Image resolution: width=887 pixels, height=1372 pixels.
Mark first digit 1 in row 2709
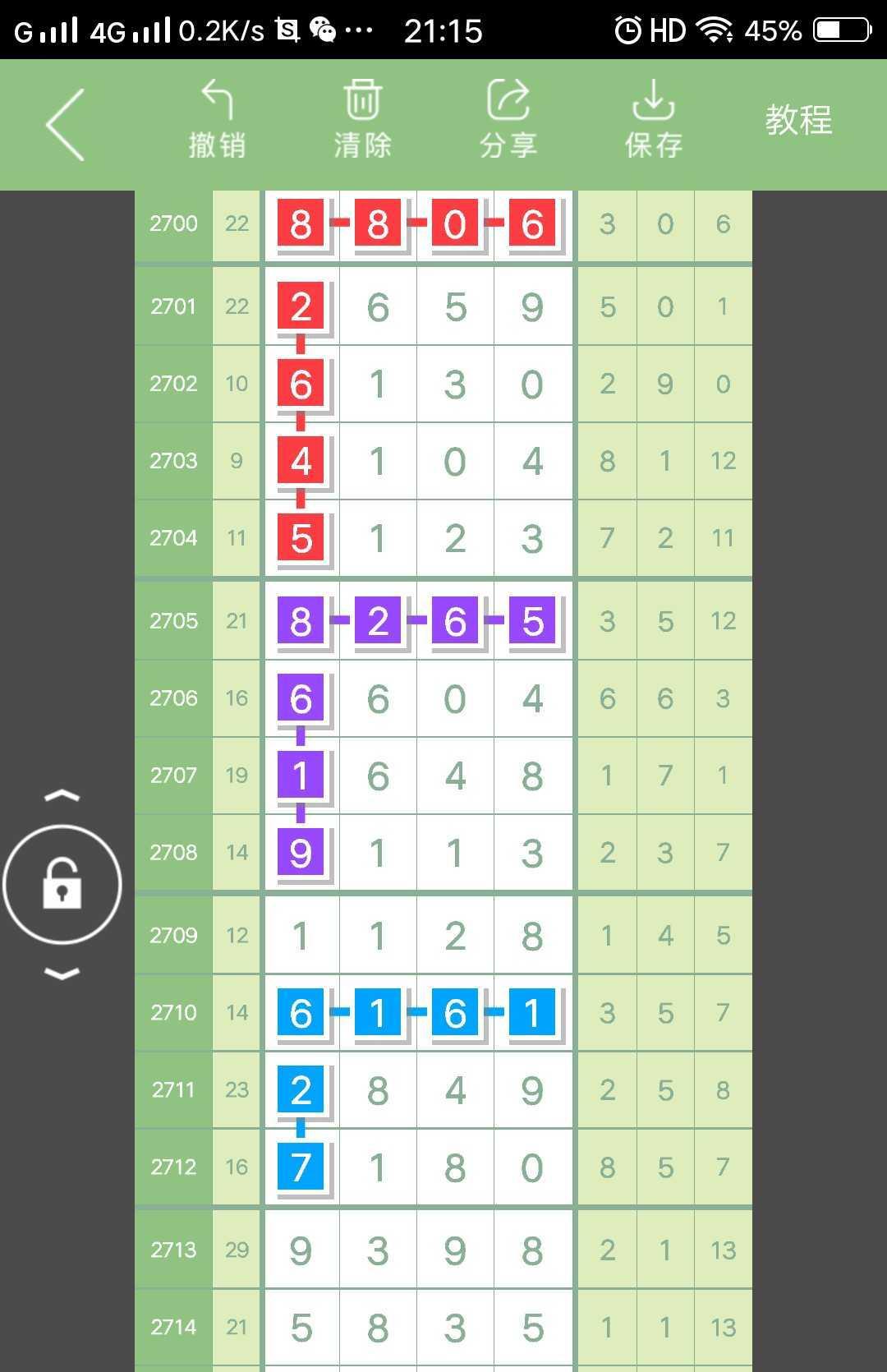click(x=301, y=936)
